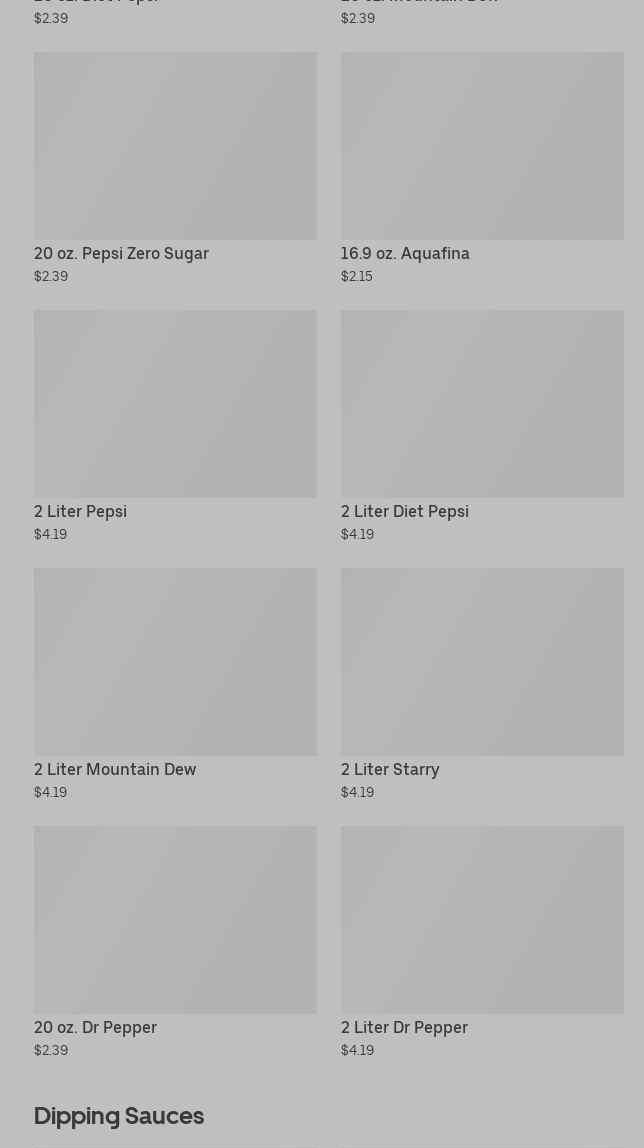Open the 20 oz. Dr Pepper item

tap(175, 942)
